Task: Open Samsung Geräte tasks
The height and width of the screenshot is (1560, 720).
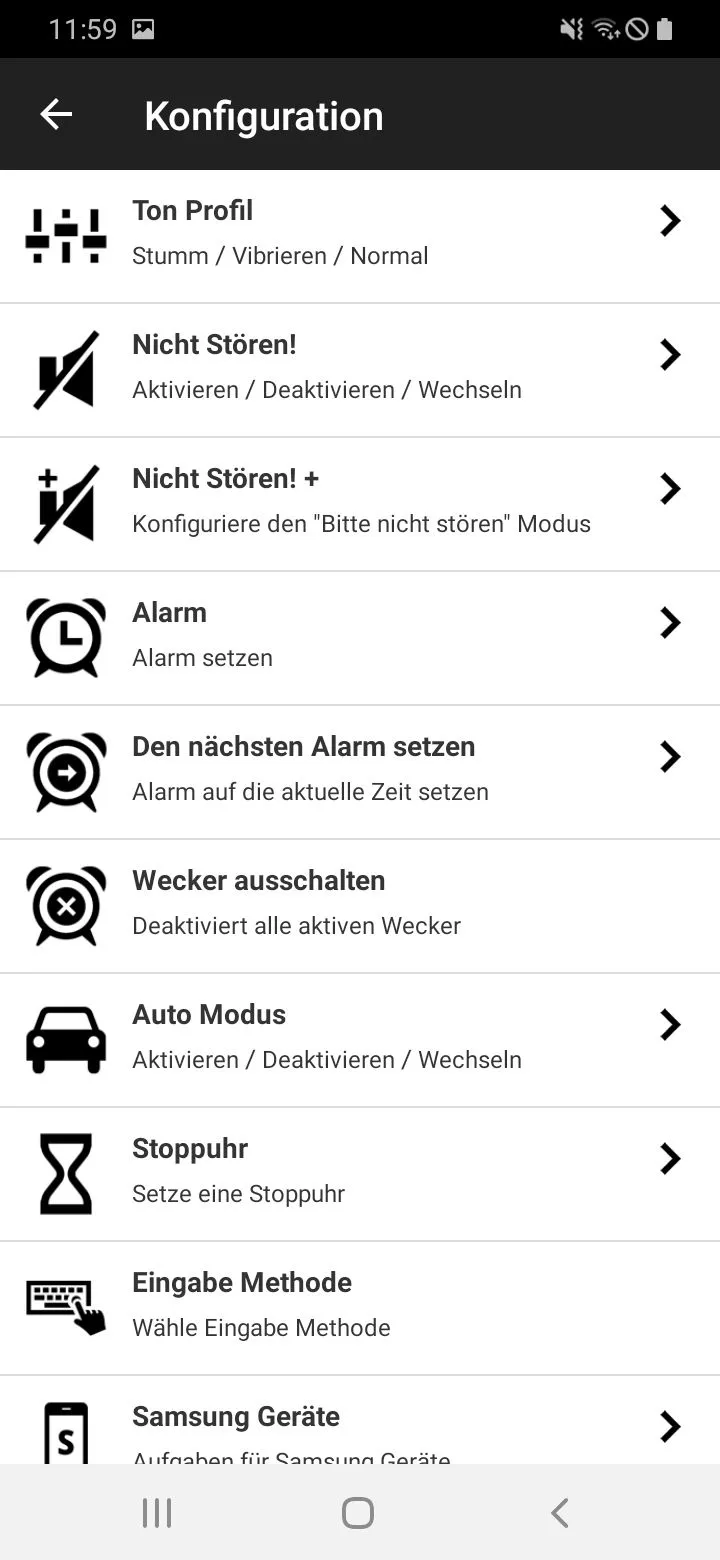Action: pos(360,1420)
